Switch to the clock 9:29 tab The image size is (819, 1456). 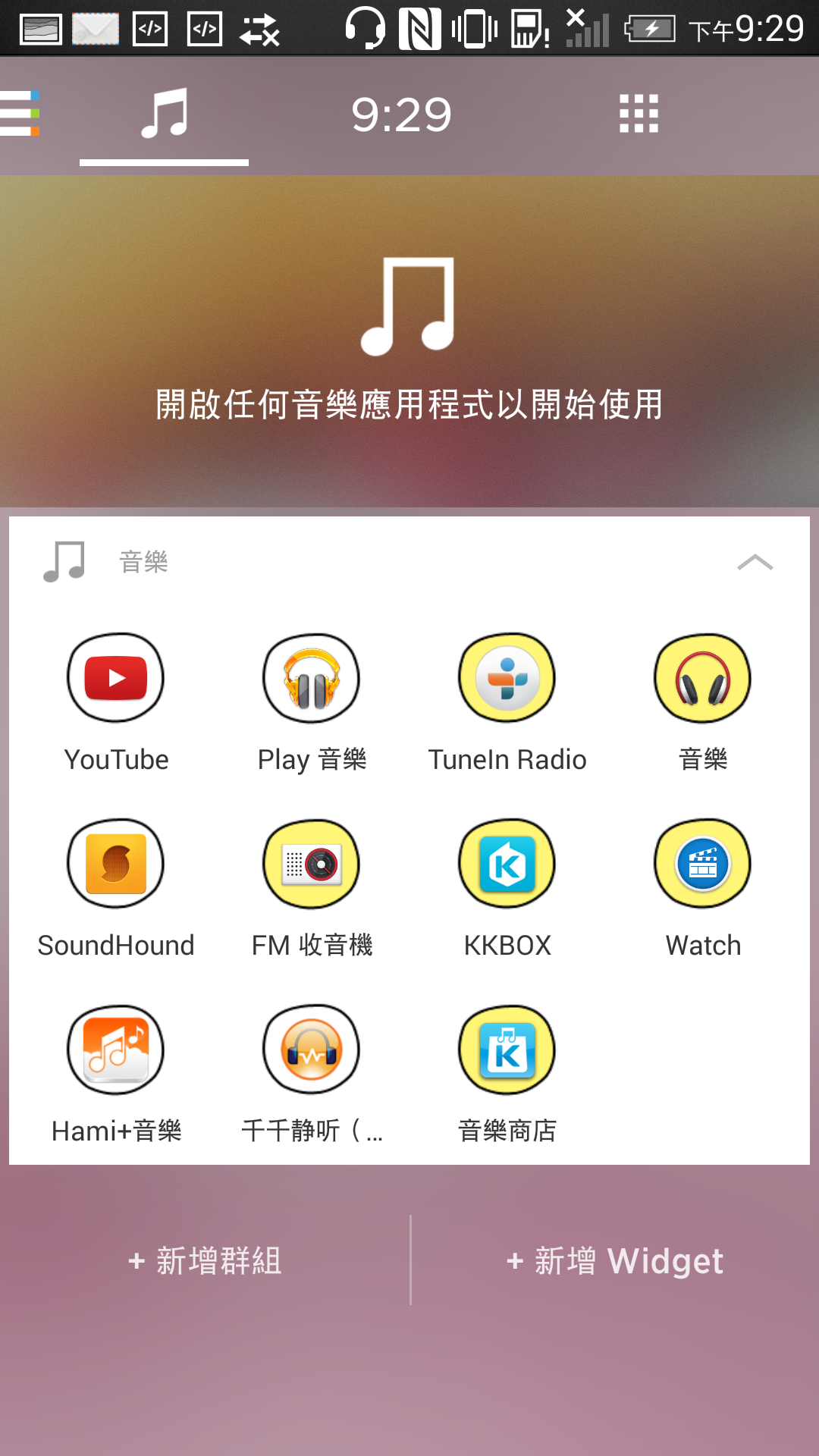tap(401, 115)
